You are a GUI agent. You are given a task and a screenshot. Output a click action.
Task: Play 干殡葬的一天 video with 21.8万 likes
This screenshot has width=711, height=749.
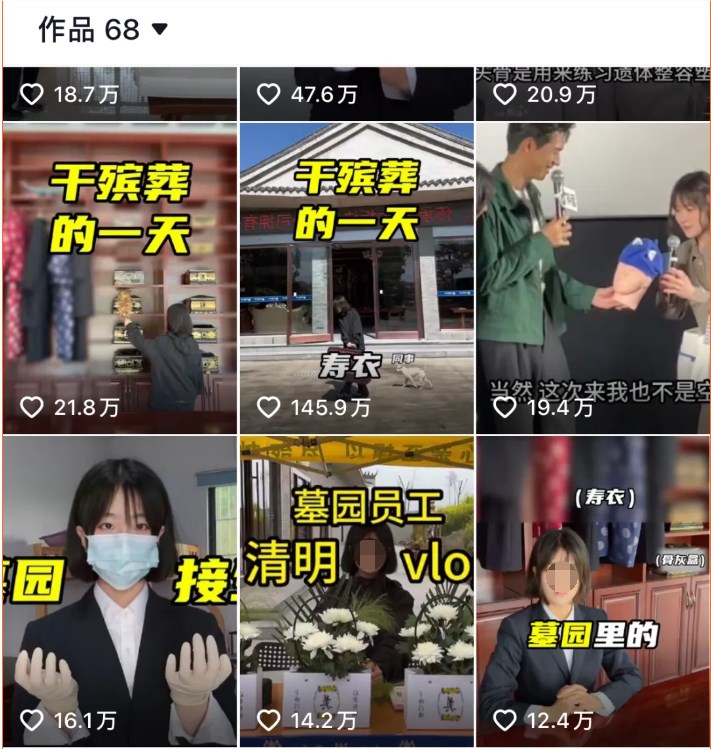coord(119,278)
